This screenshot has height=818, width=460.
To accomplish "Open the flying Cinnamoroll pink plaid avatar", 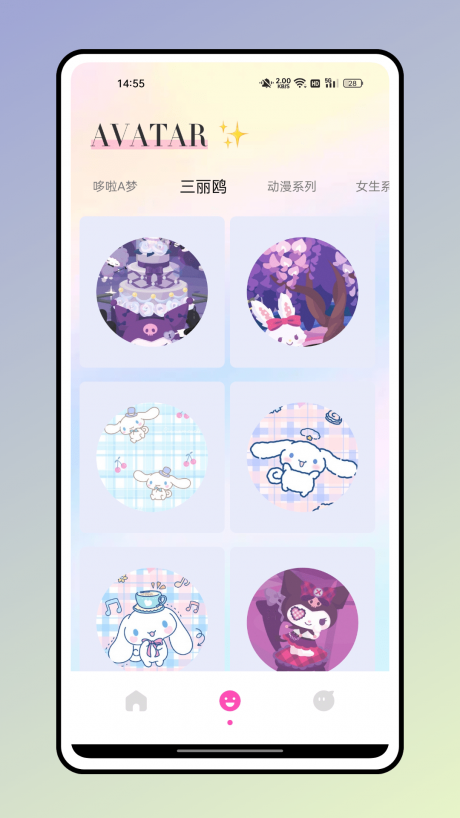I will [302, 457].
